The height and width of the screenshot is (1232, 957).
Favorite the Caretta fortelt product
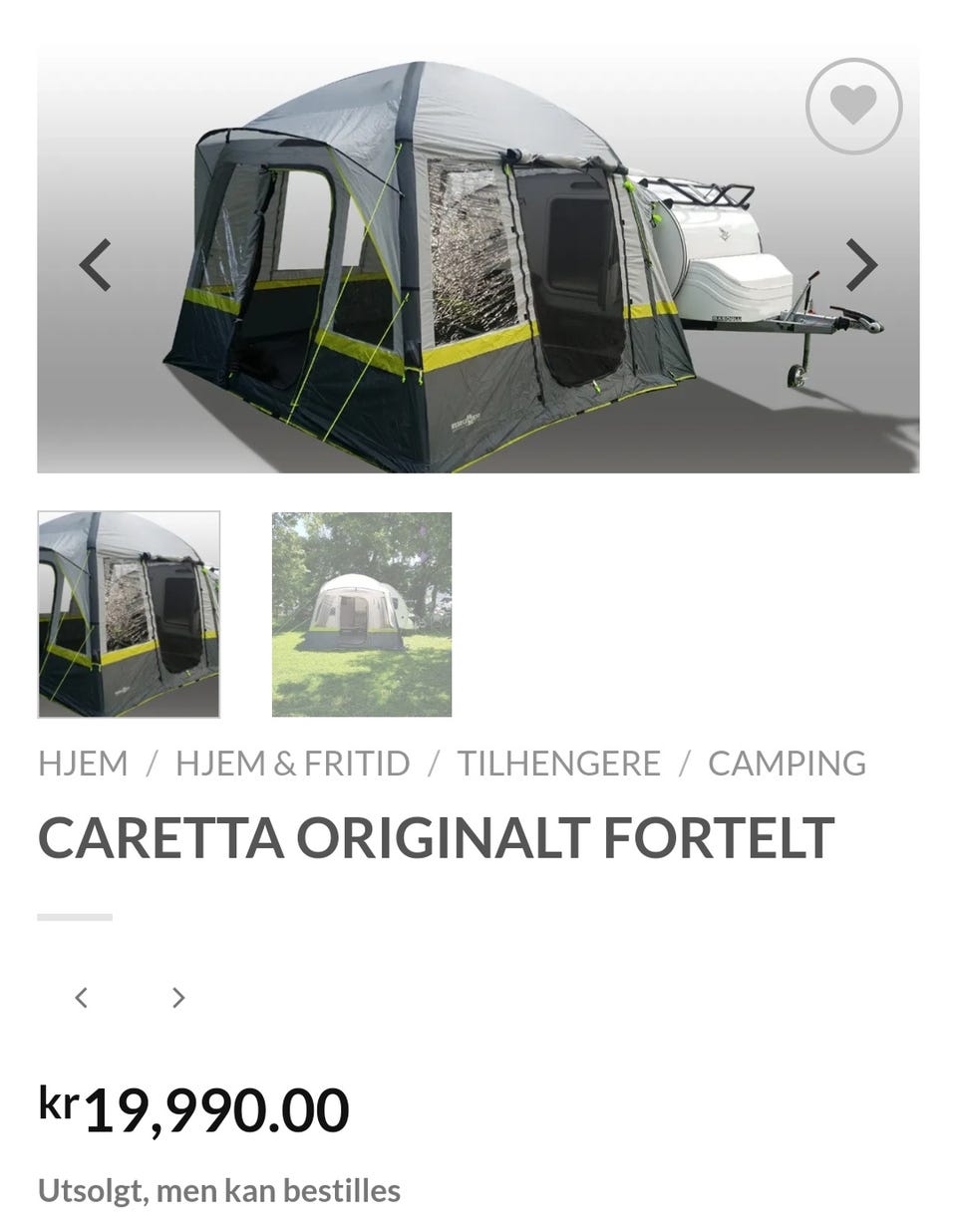(x=854, y=107)
